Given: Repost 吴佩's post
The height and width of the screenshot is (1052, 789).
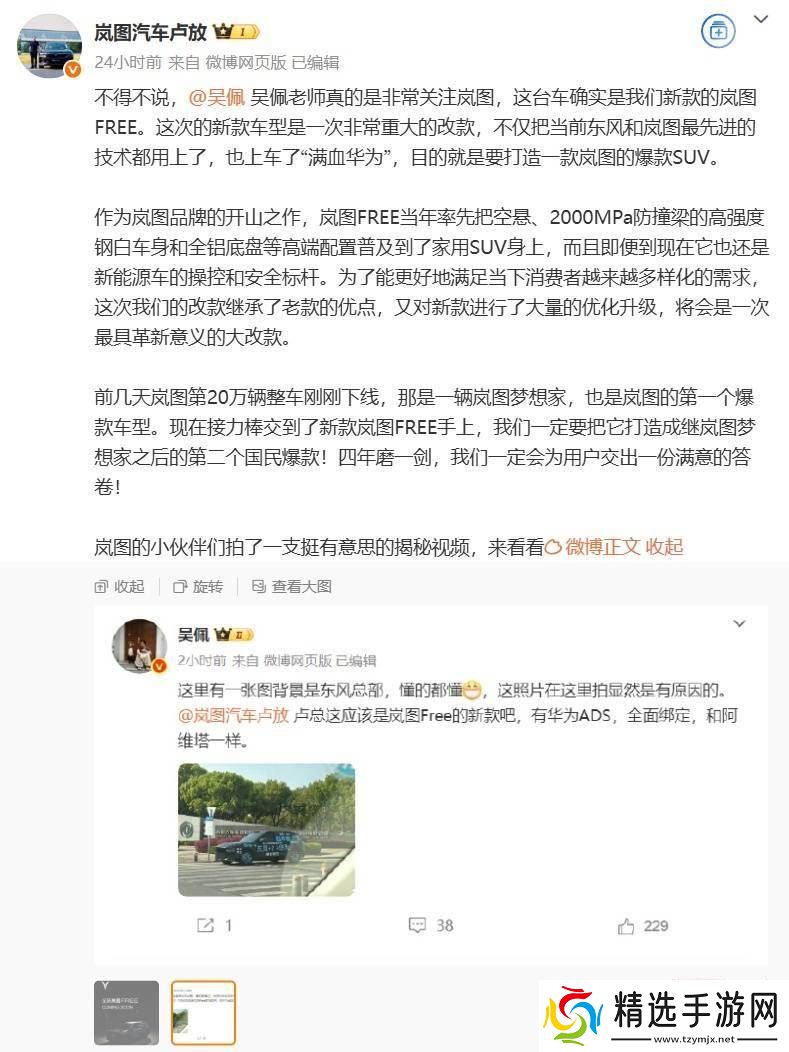Looking at the screenshot, I should pyautogui.click(x=215, y=926).
